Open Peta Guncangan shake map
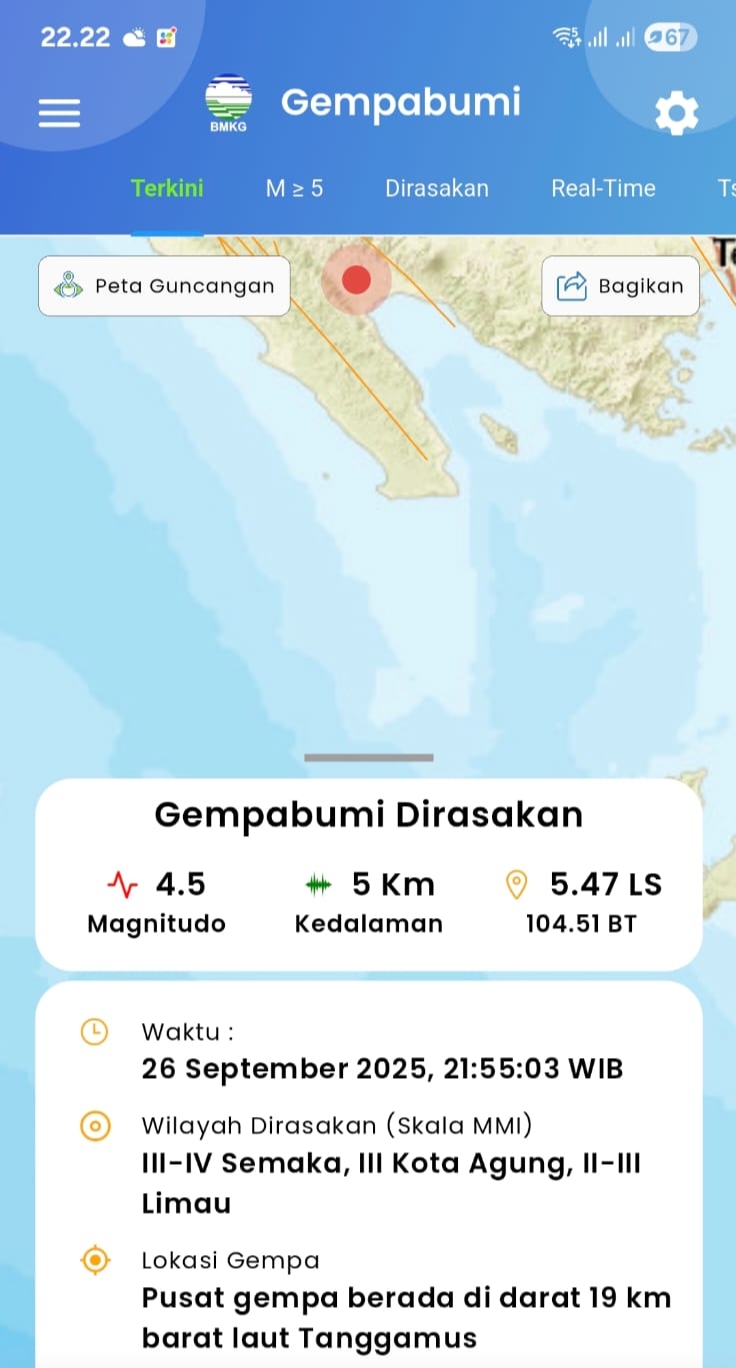This screenshot has width=736, height=1368. 164,286
